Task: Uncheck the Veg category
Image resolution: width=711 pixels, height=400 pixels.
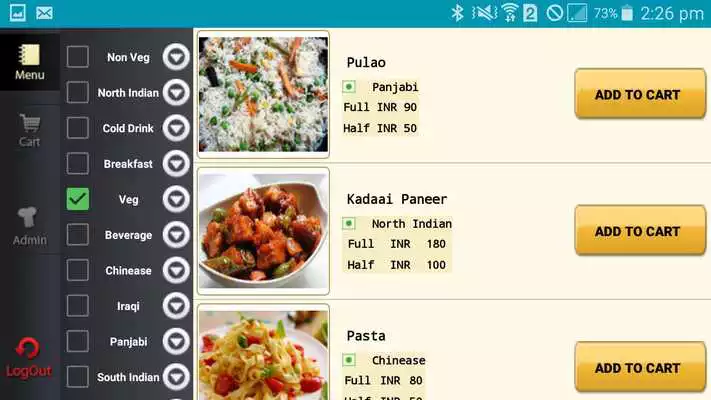Action: click(x=78, y=199)
